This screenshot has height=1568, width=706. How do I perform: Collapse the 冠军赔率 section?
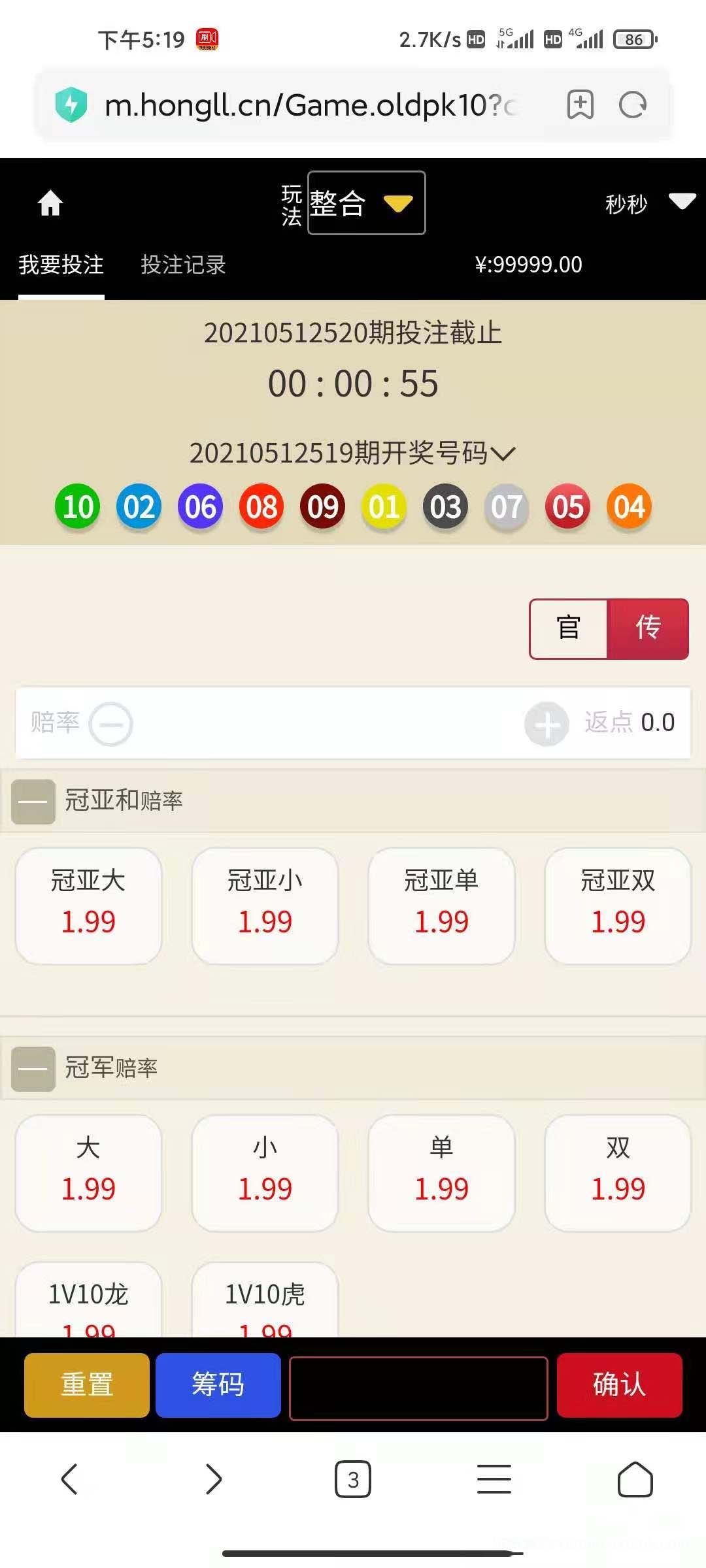coord(33,1069)
